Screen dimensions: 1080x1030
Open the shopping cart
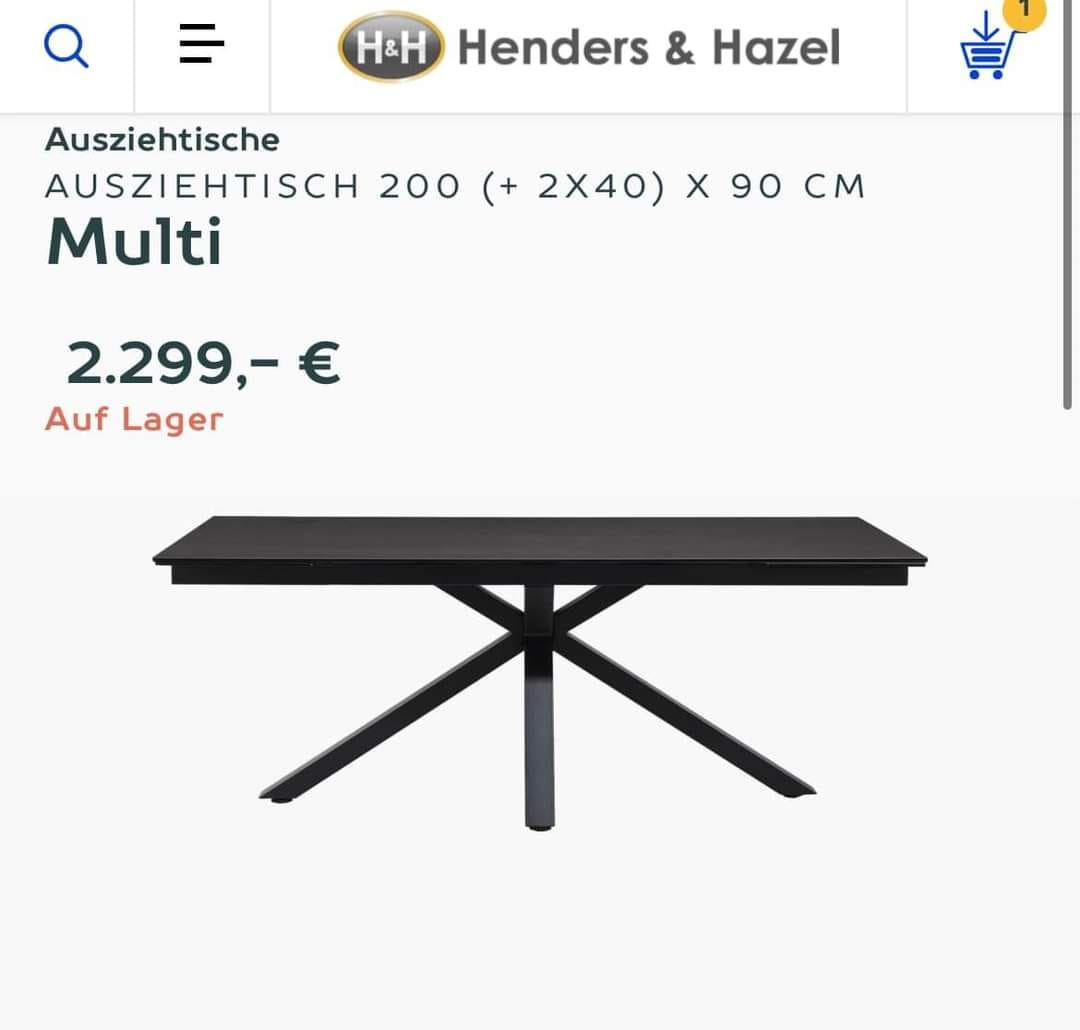click(x=988, y=48)
